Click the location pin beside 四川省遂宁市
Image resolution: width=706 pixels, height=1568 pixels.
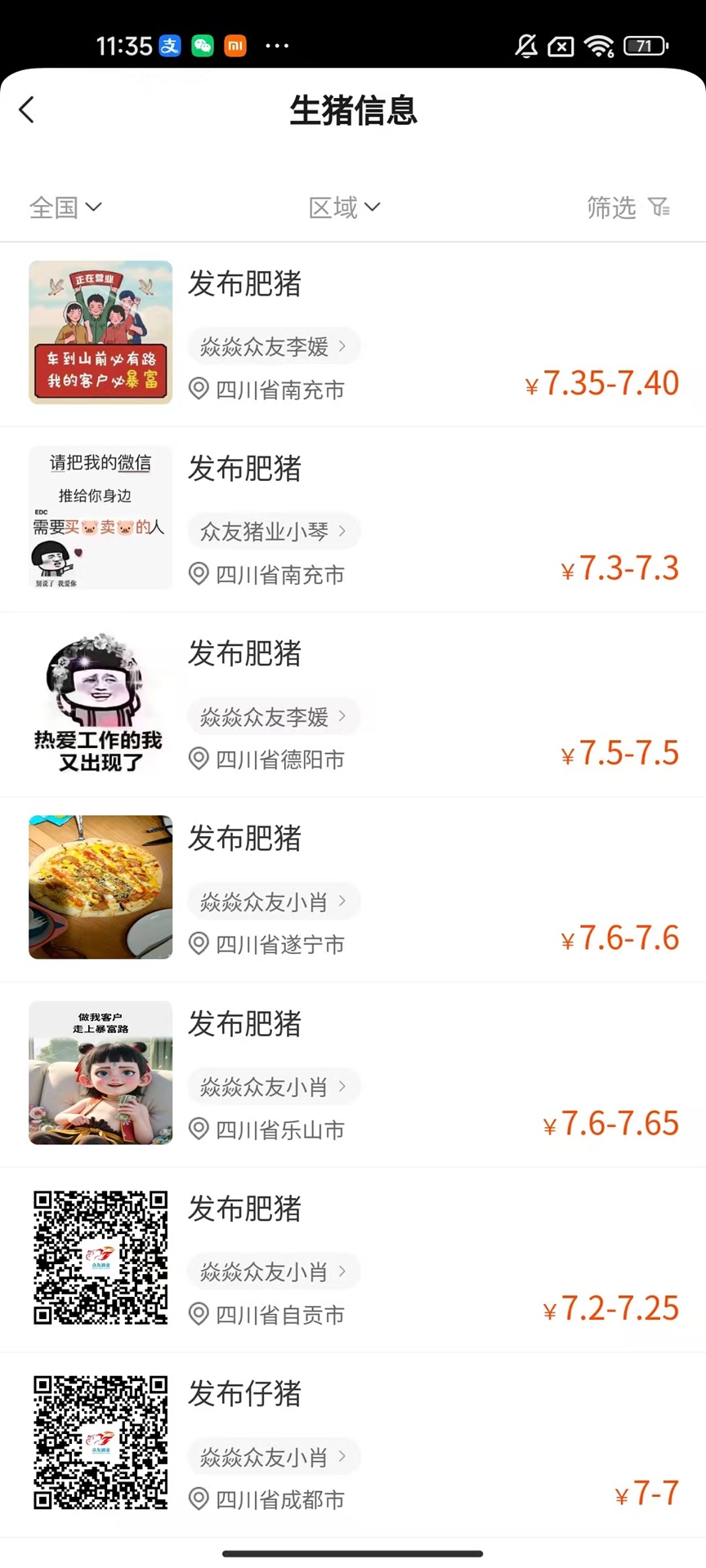199,944
